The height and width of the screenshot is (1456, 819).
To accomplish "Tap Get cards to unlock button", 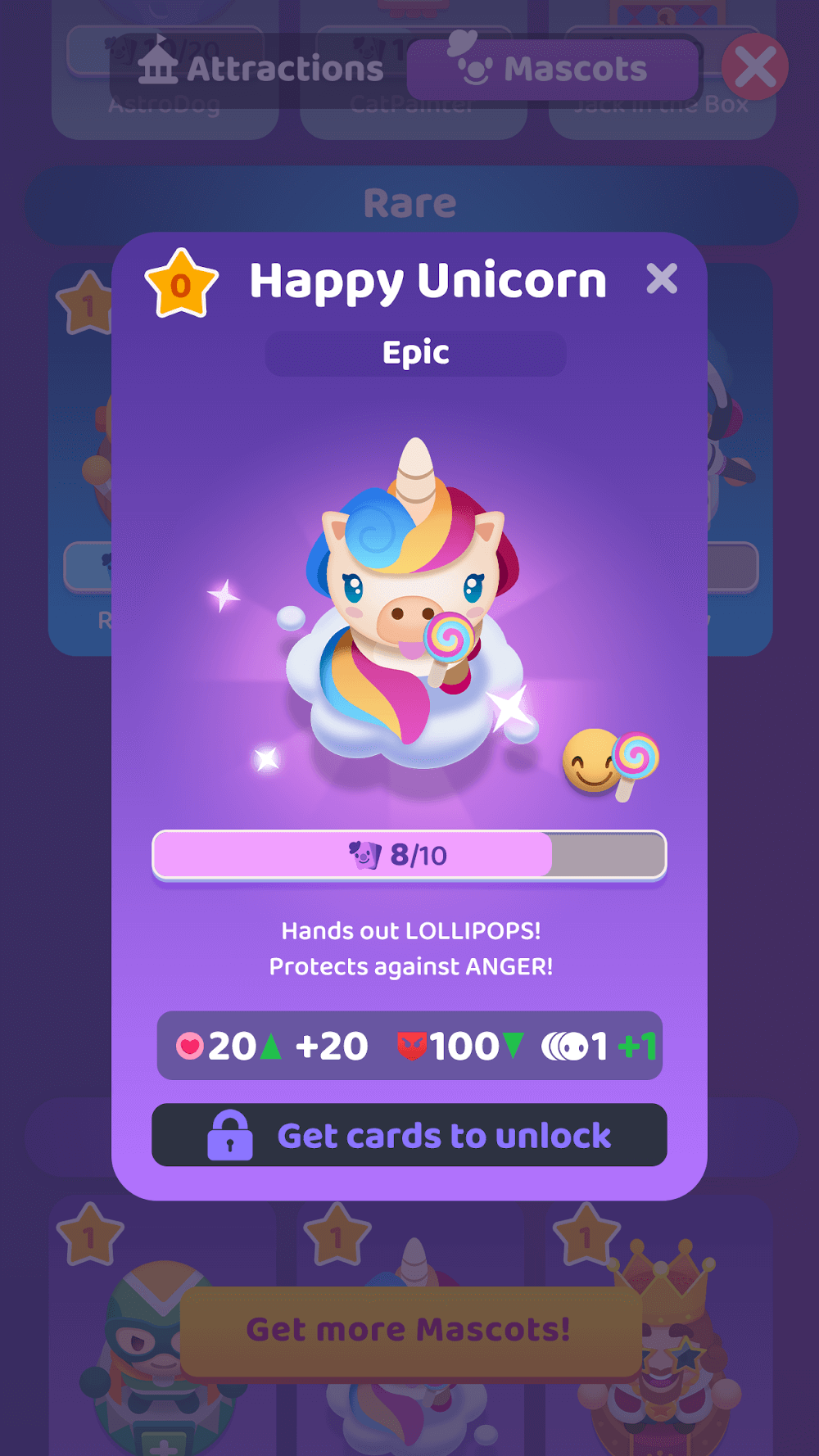I will pyautogui.click(x=409, y=1135).
